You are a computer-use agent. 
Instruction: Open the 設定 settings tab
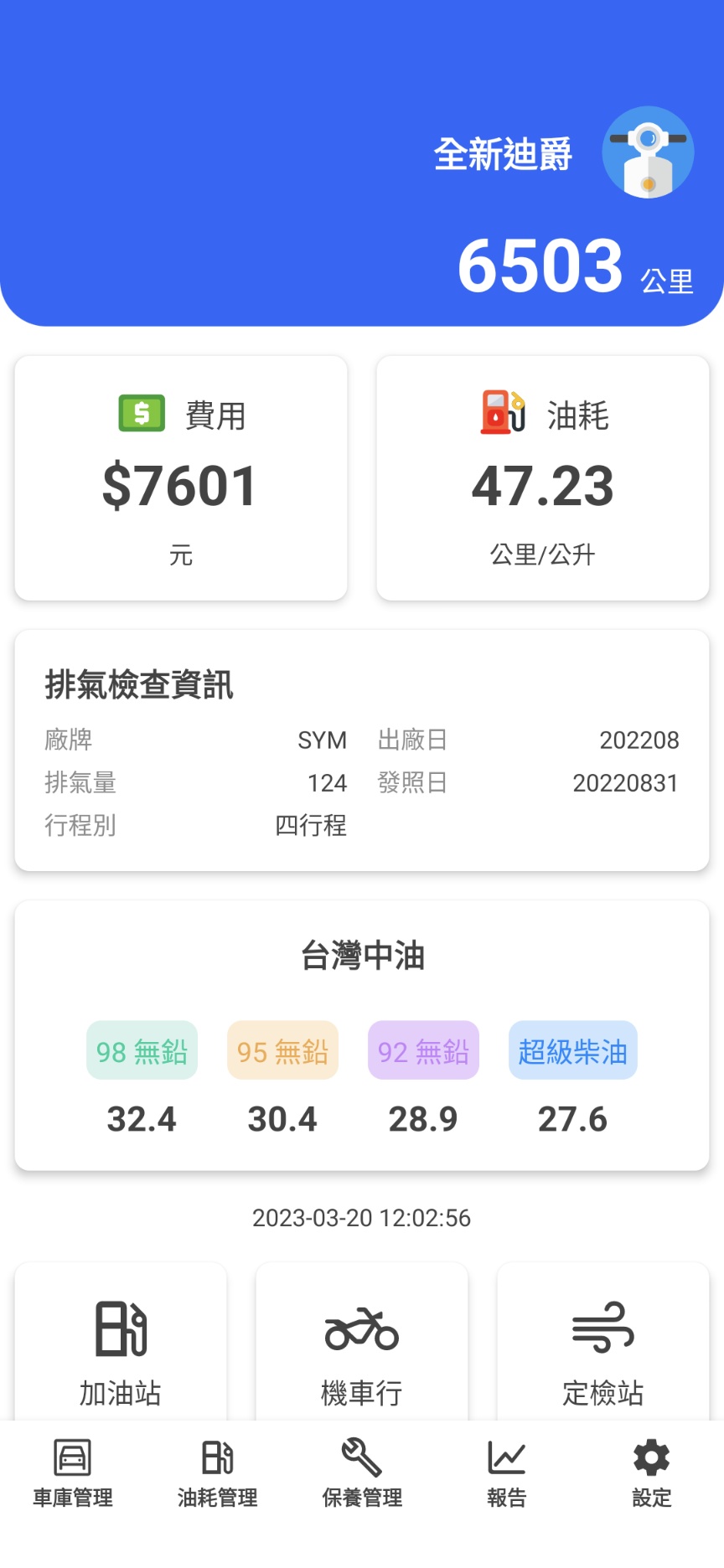(651, 1473)
